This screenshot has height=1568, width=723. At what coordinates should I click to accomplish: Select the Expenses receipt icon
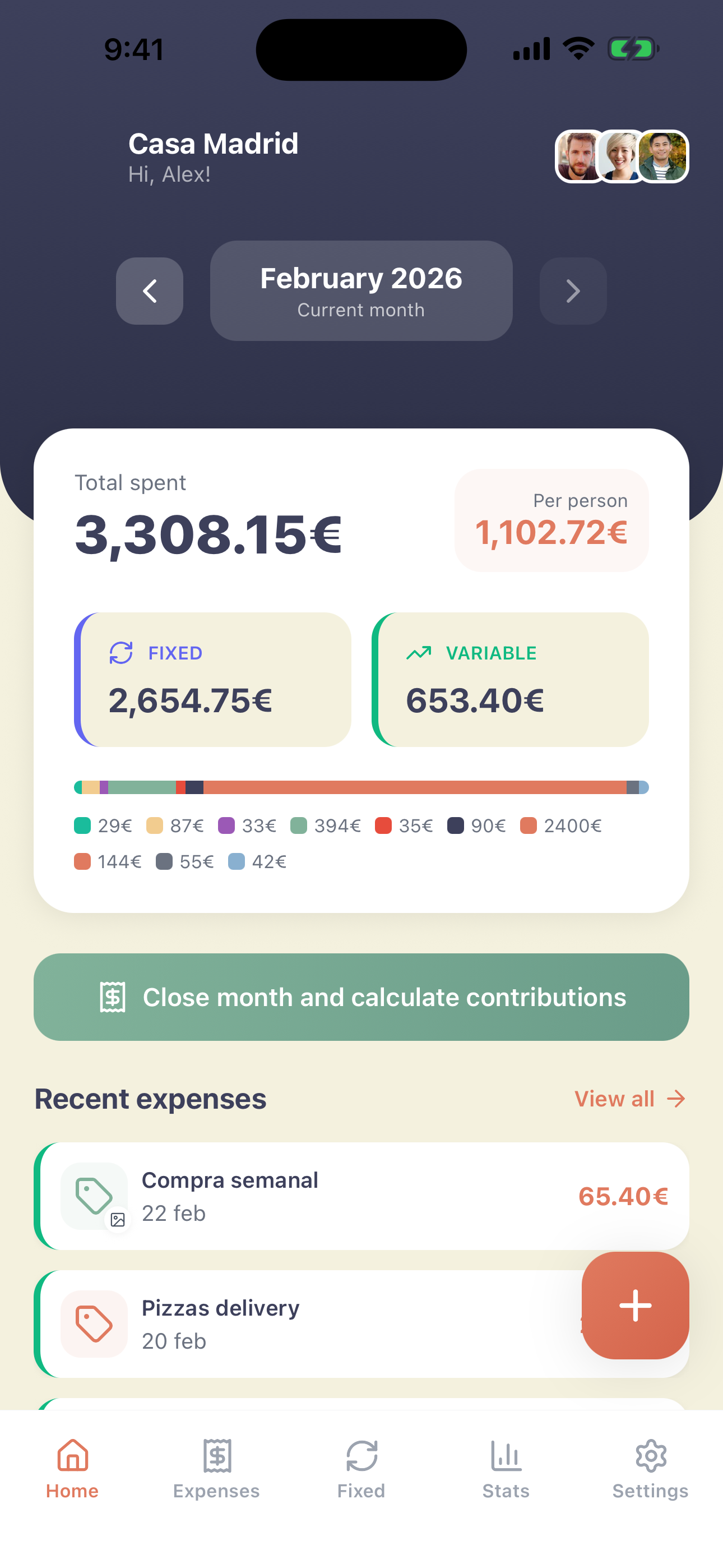216,1456
